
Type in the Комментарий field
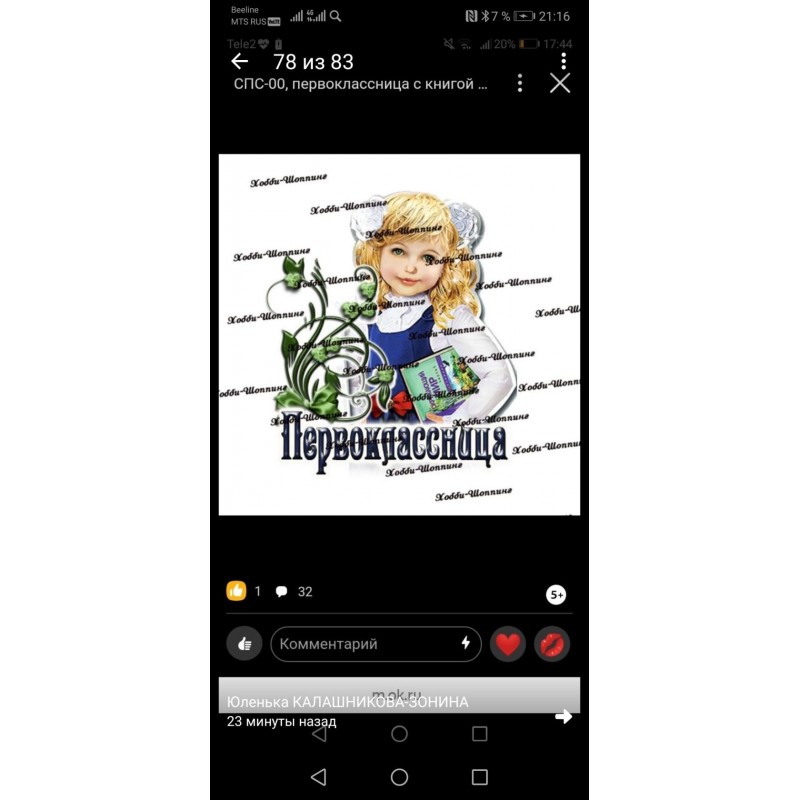pyautogui.click(x=365, y=644)
